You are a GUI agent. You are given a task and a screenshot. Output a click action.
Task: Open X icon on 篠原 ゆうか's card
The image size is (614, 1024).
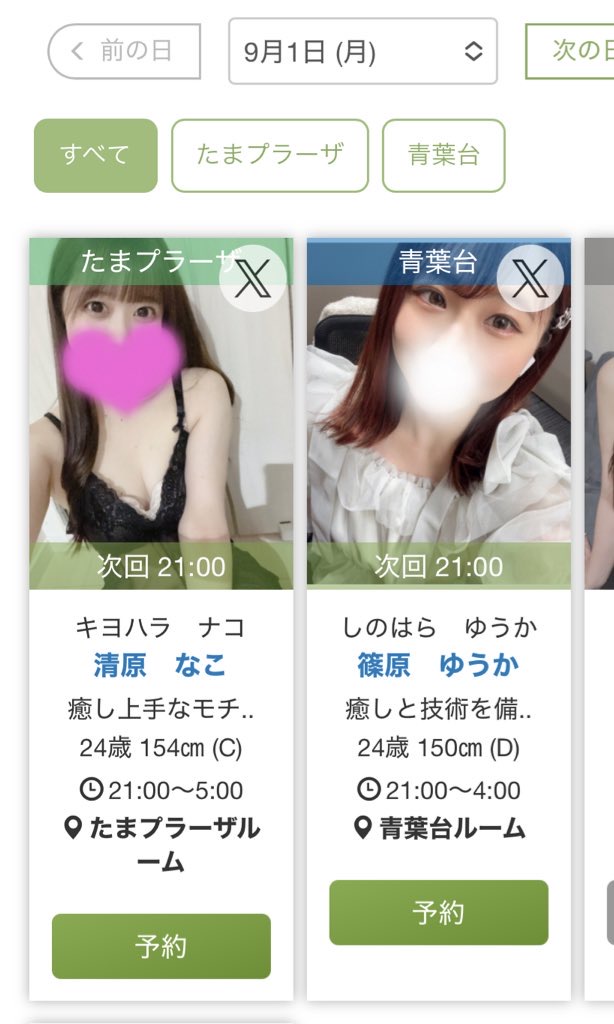point(530,278)
